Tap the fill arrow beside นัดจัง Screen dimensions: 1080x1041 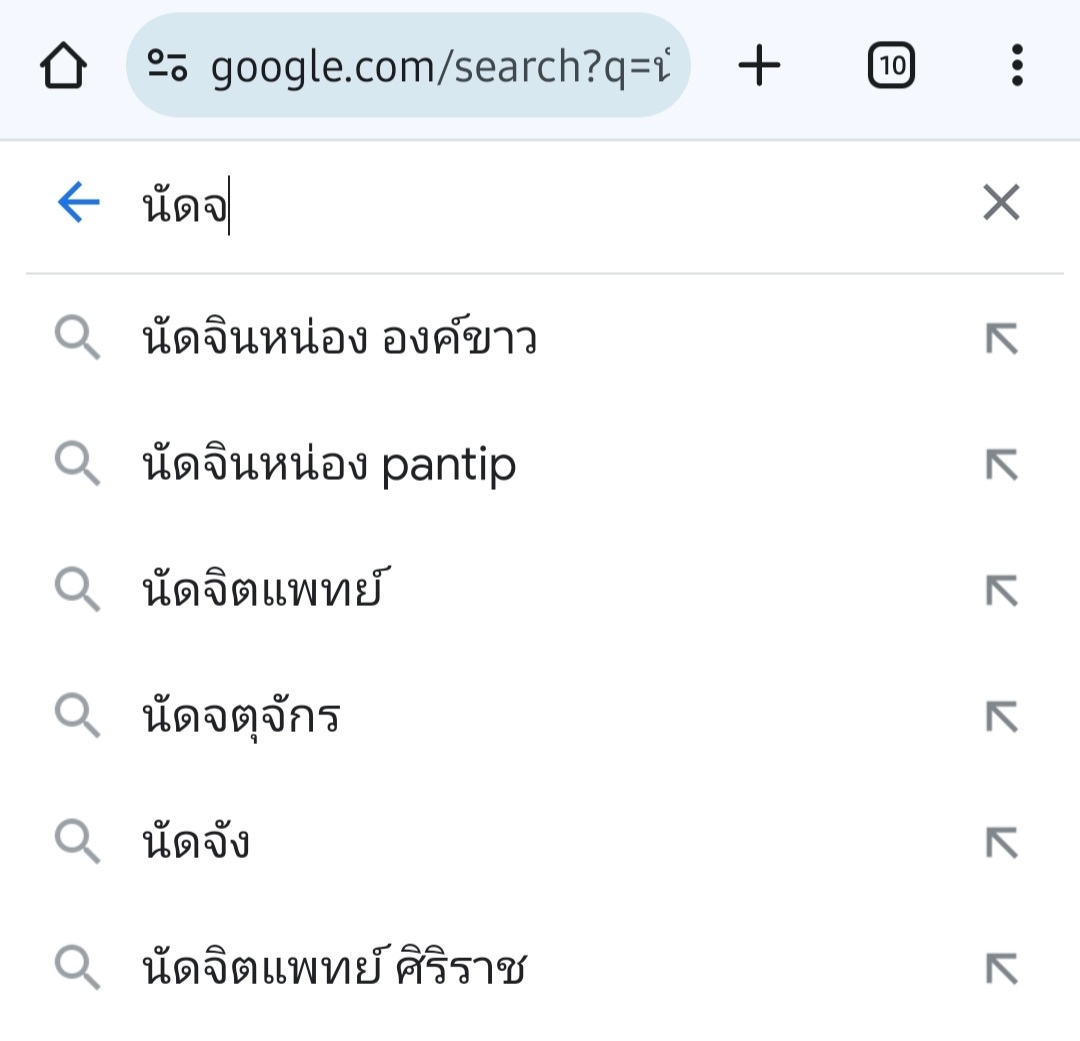coord(1001,843)
